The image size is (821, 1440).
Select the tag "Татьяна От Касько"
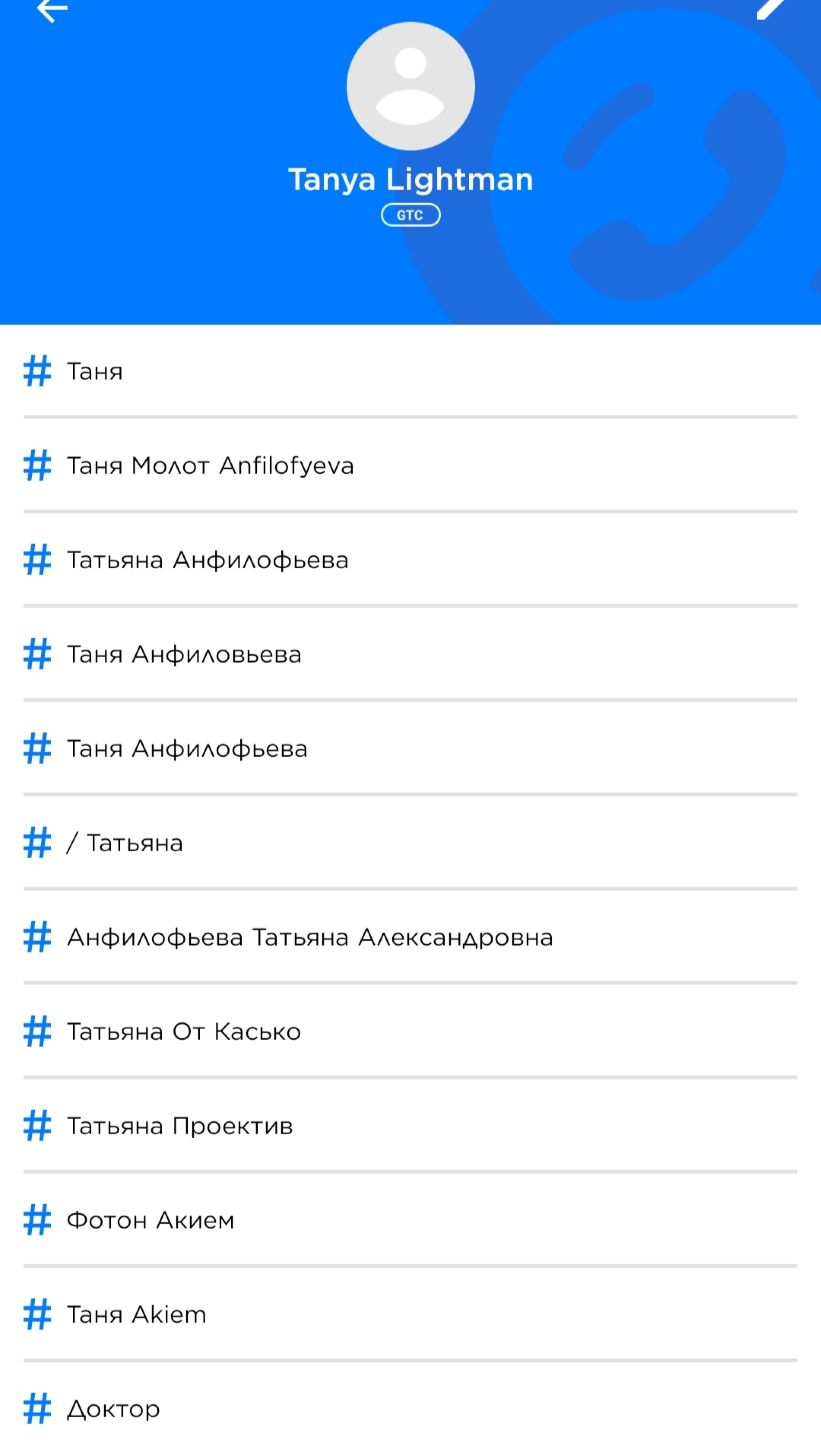click(183, 1032)
